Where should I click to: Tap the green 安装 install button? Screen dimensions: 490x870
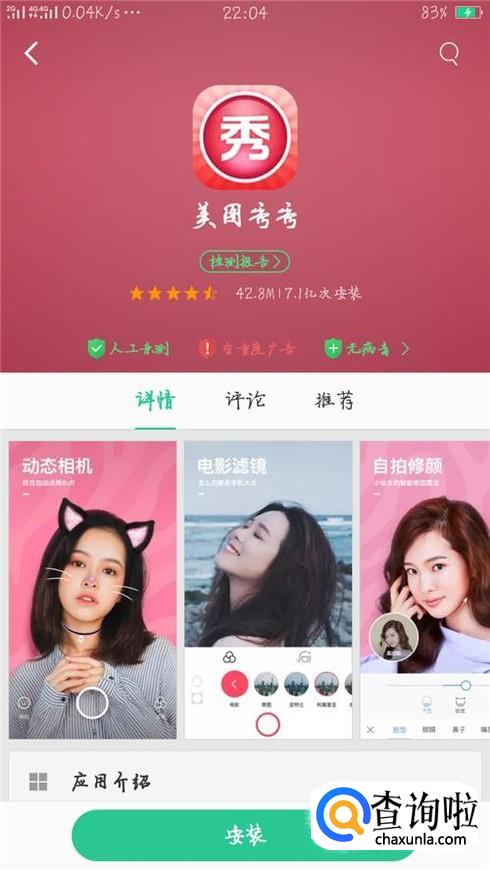(245, 834)
